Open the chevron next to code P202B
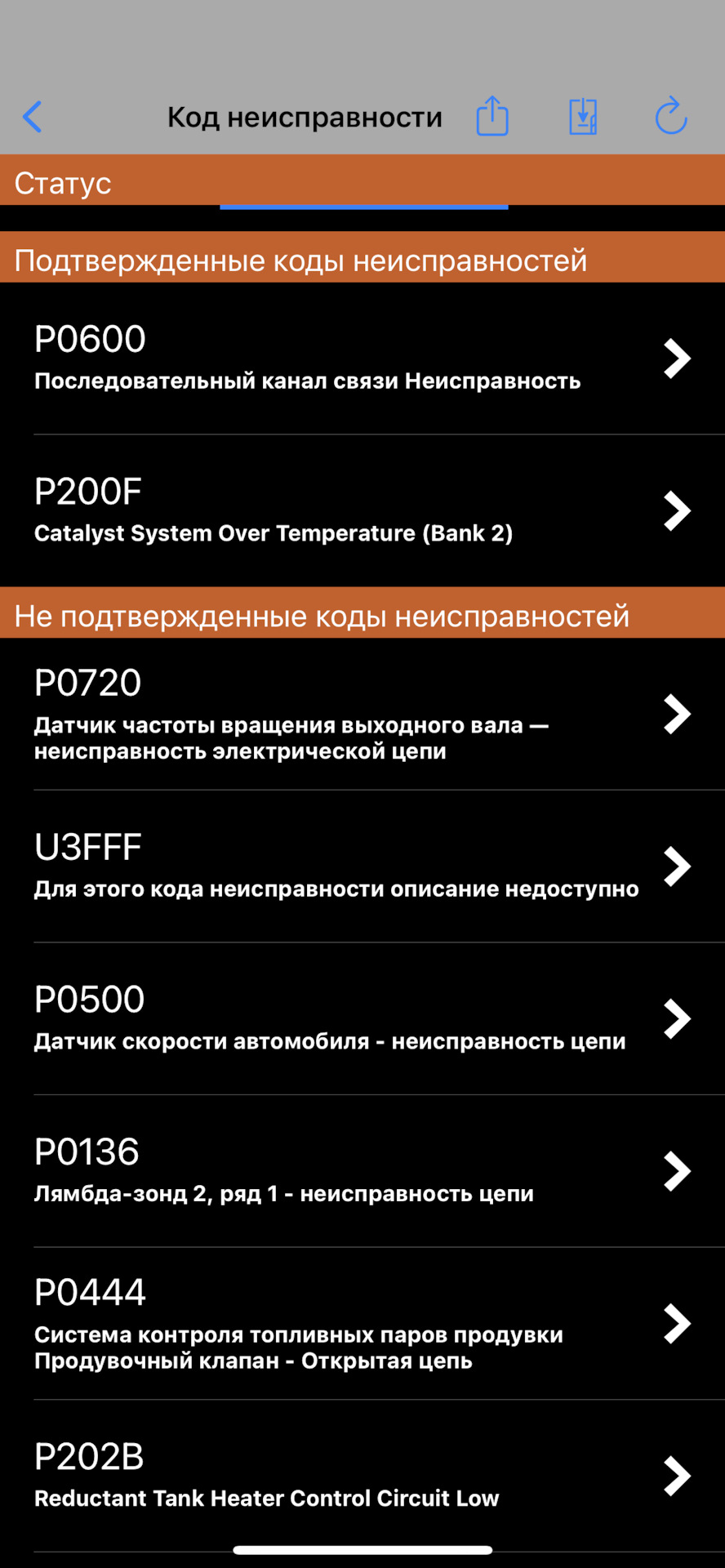The width and height of the screenshot is (725, 1568). point(676,1475)
